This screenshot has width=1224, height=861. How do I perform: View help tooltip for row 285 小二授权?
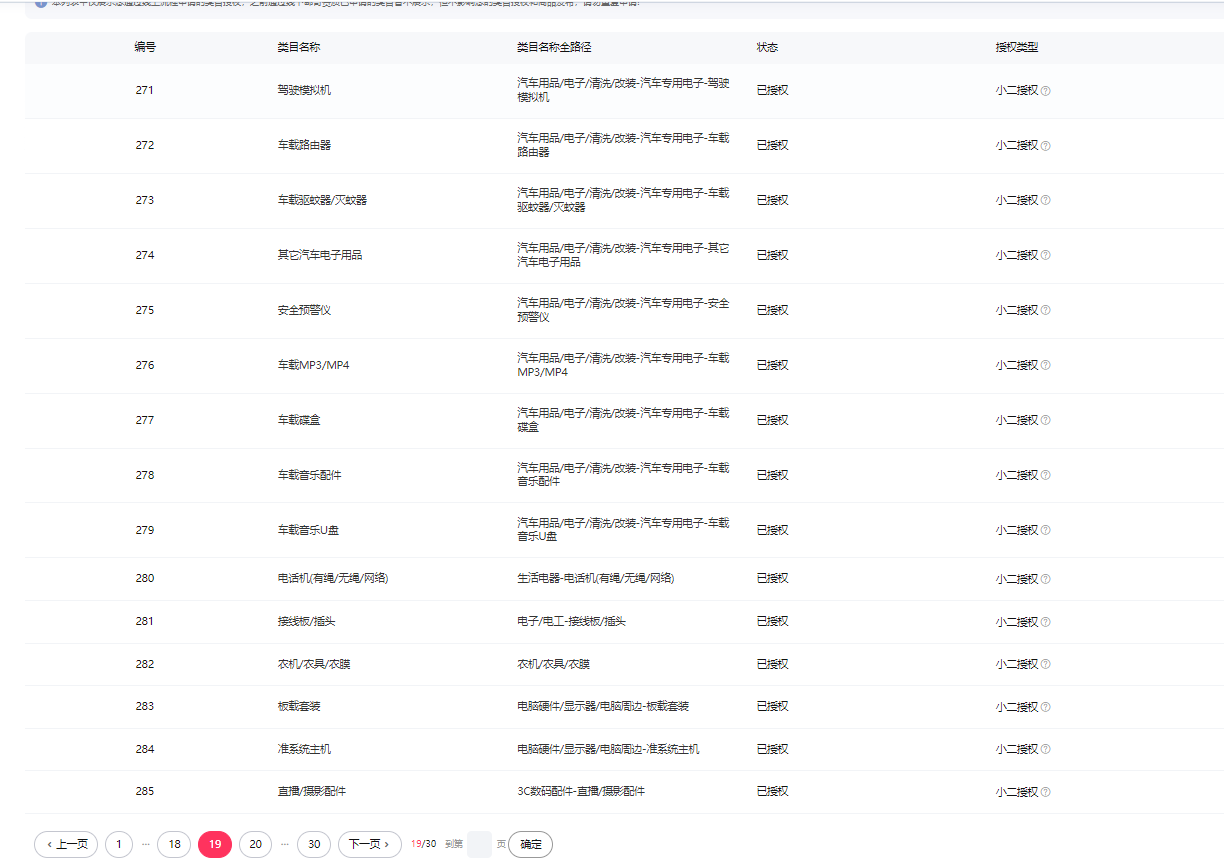[x=1046, y=792]
